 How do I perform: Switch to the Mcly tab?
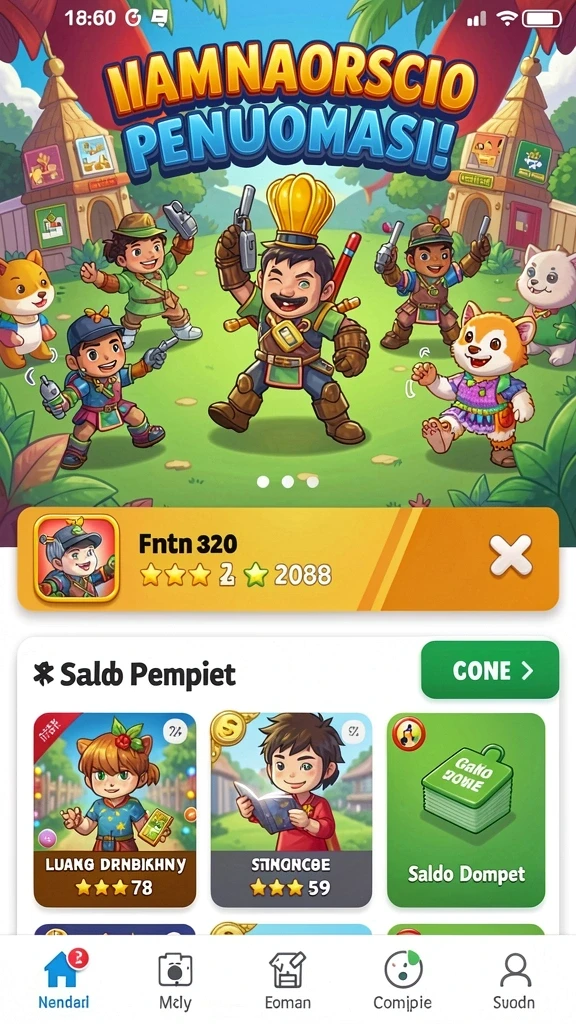(175, 980)
